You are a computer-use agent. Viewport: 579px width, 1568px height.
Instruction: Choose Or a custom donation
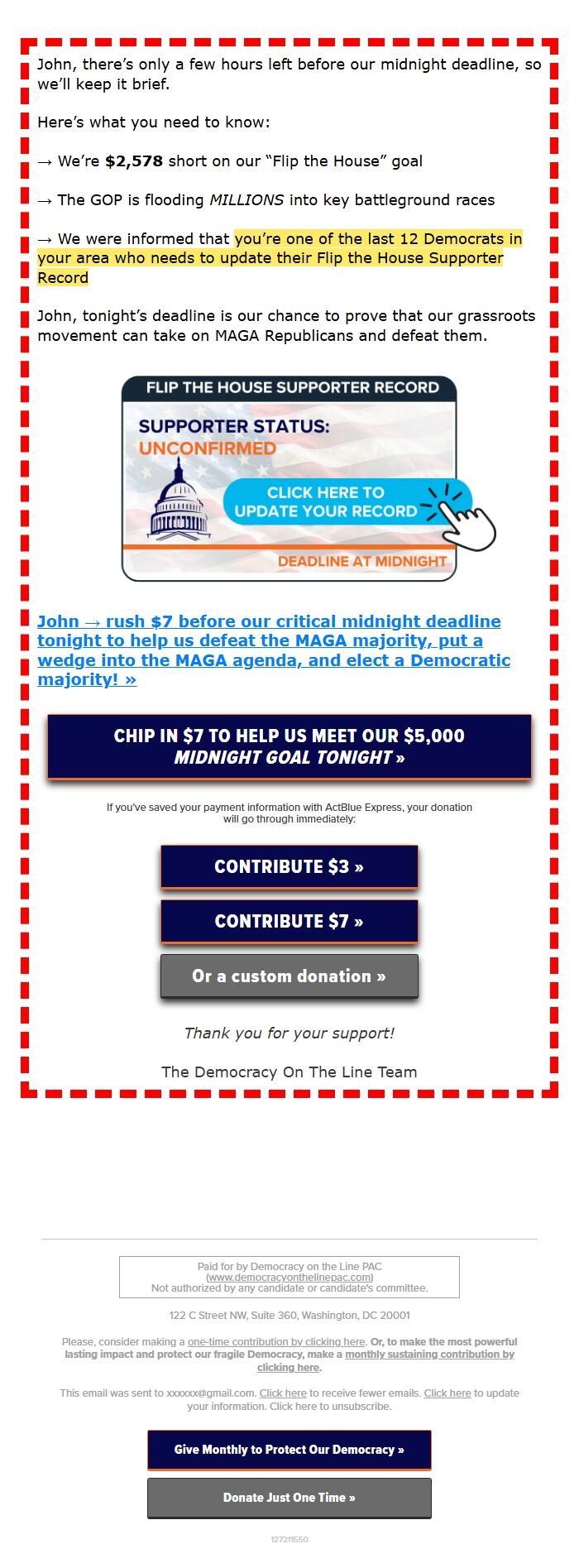(289, 976)
